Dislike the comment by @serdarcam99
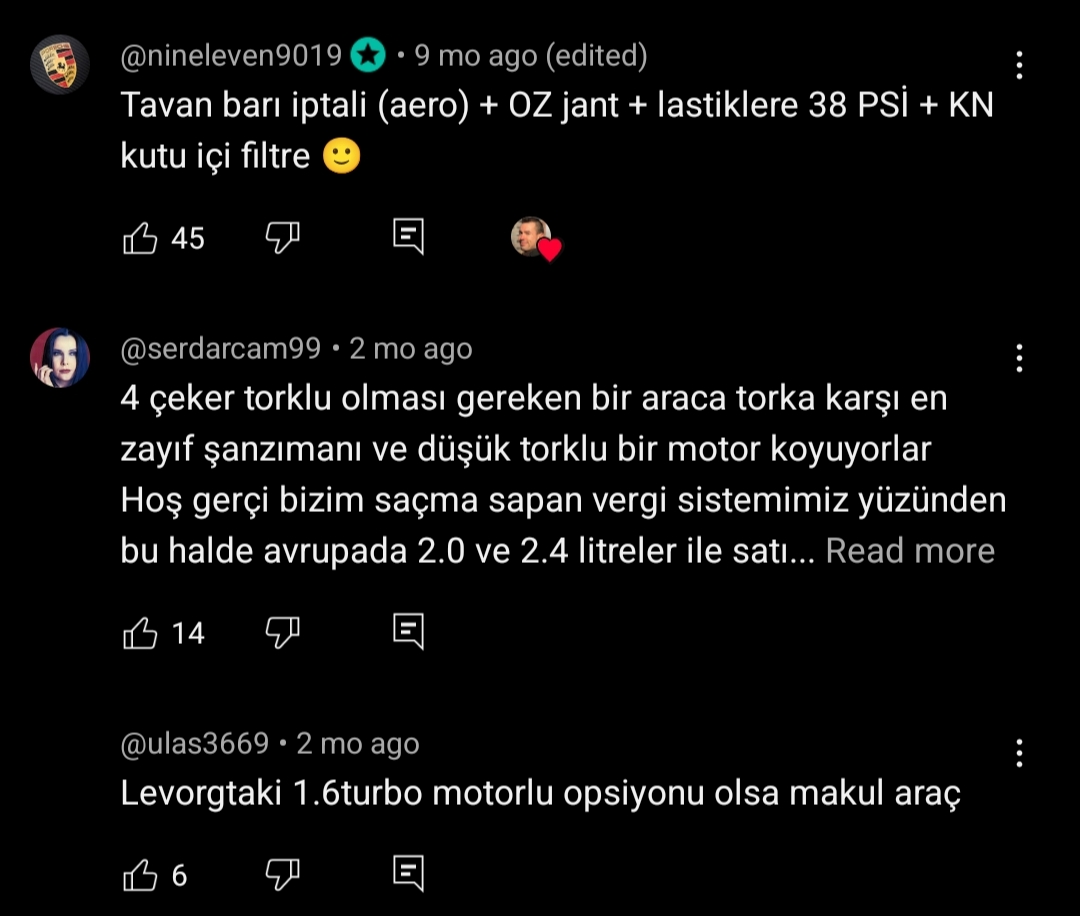Screen dimensions: 1080x916 tap(283, 633)
